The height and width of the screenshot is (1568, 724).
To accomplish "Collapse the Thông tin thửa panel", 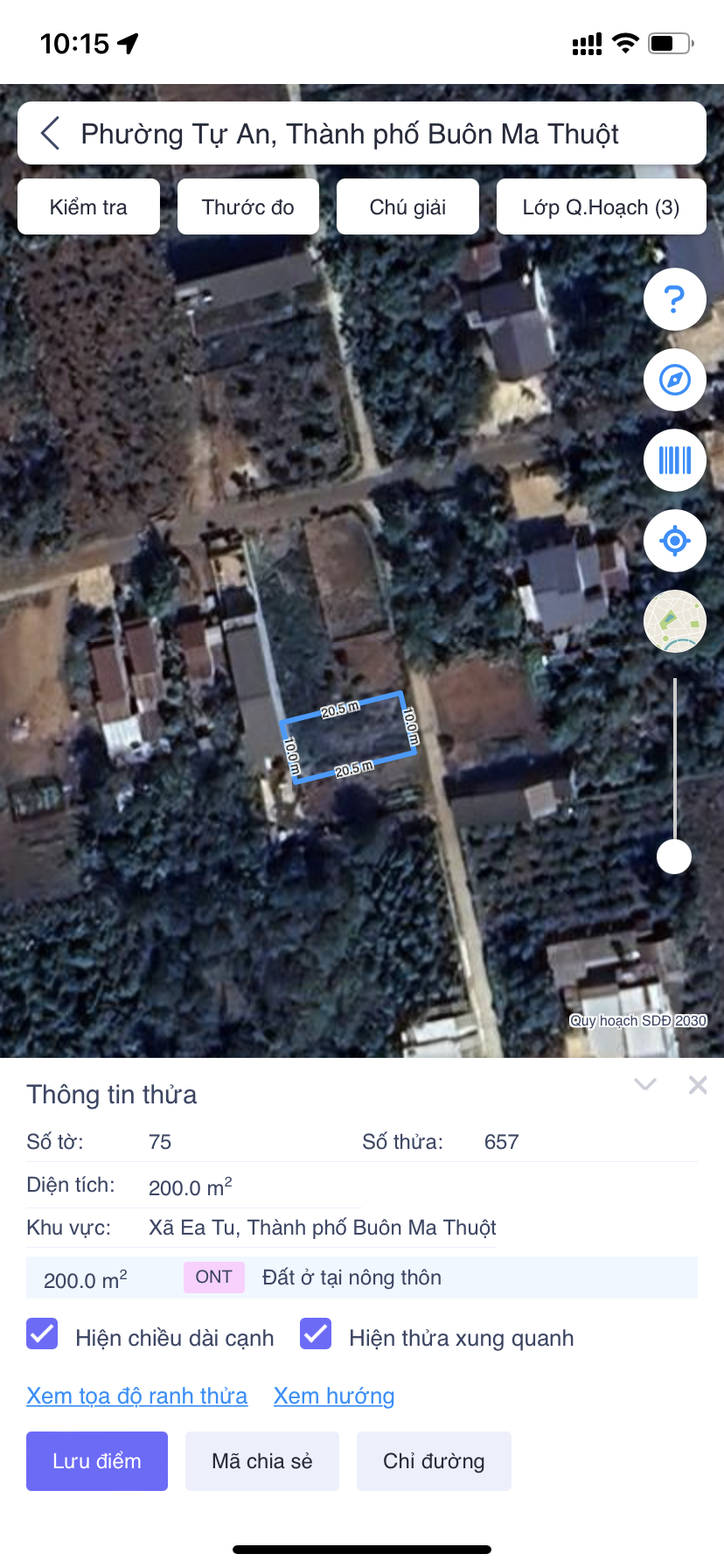I will 645,1085.
